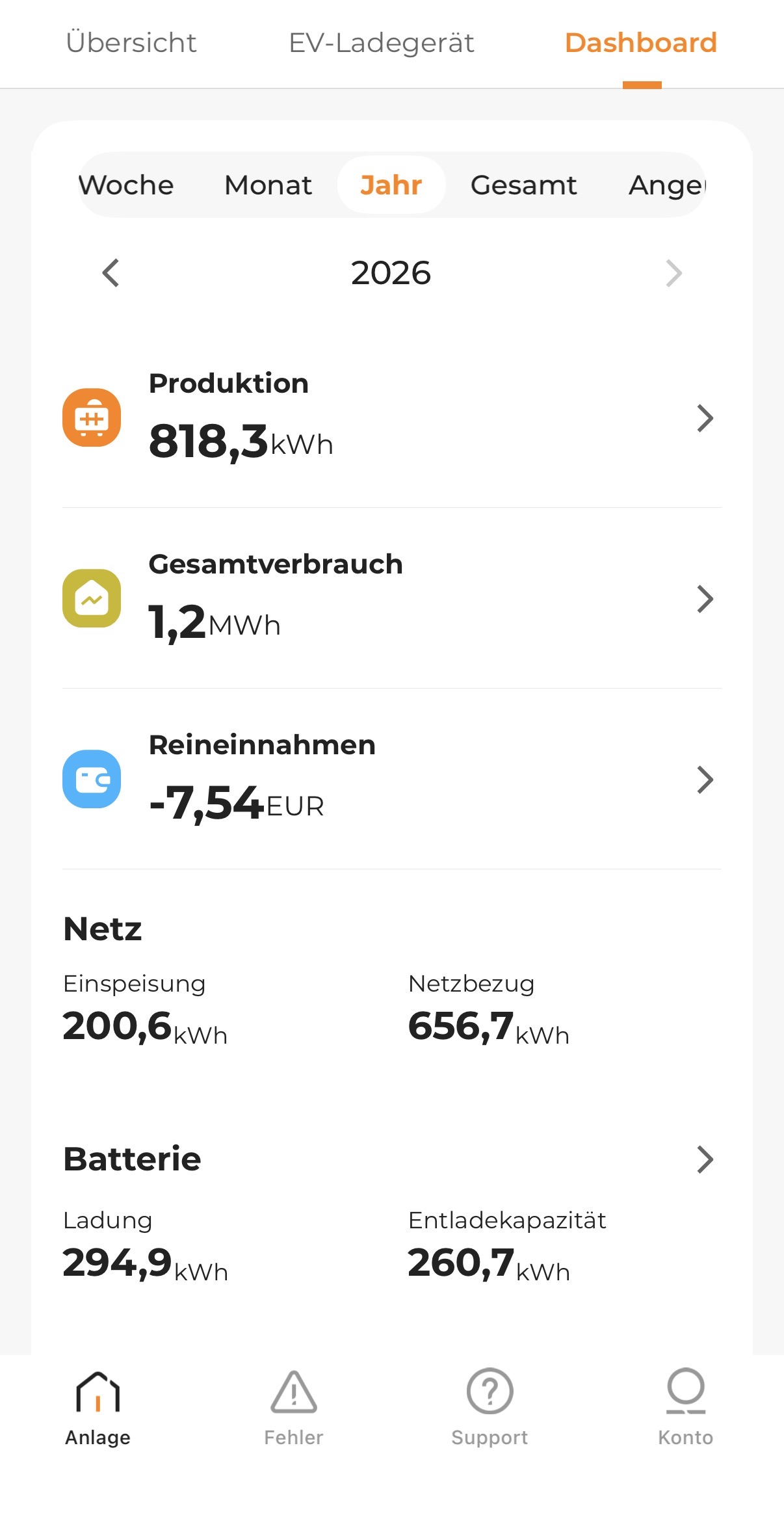Viewport: 784px width, 1517px height.
Task: Go to next year after 2026
Action: (673, 273)
